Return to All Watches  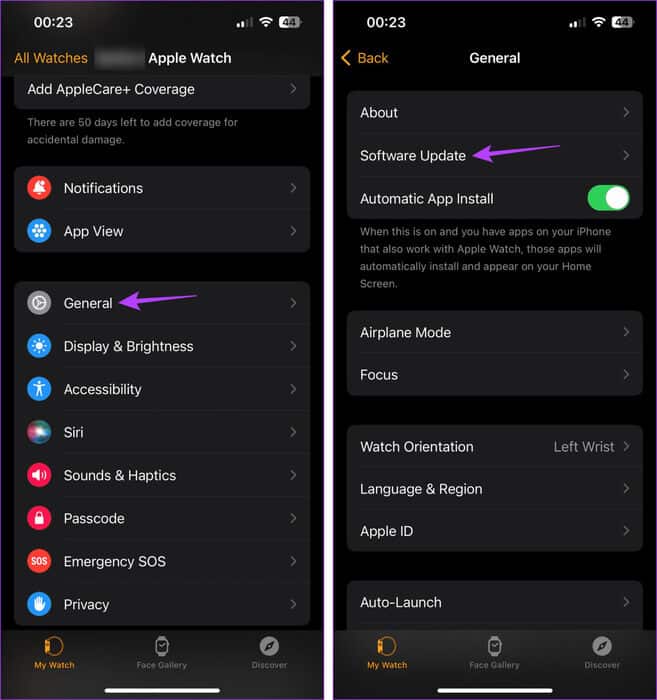(49, 58)
